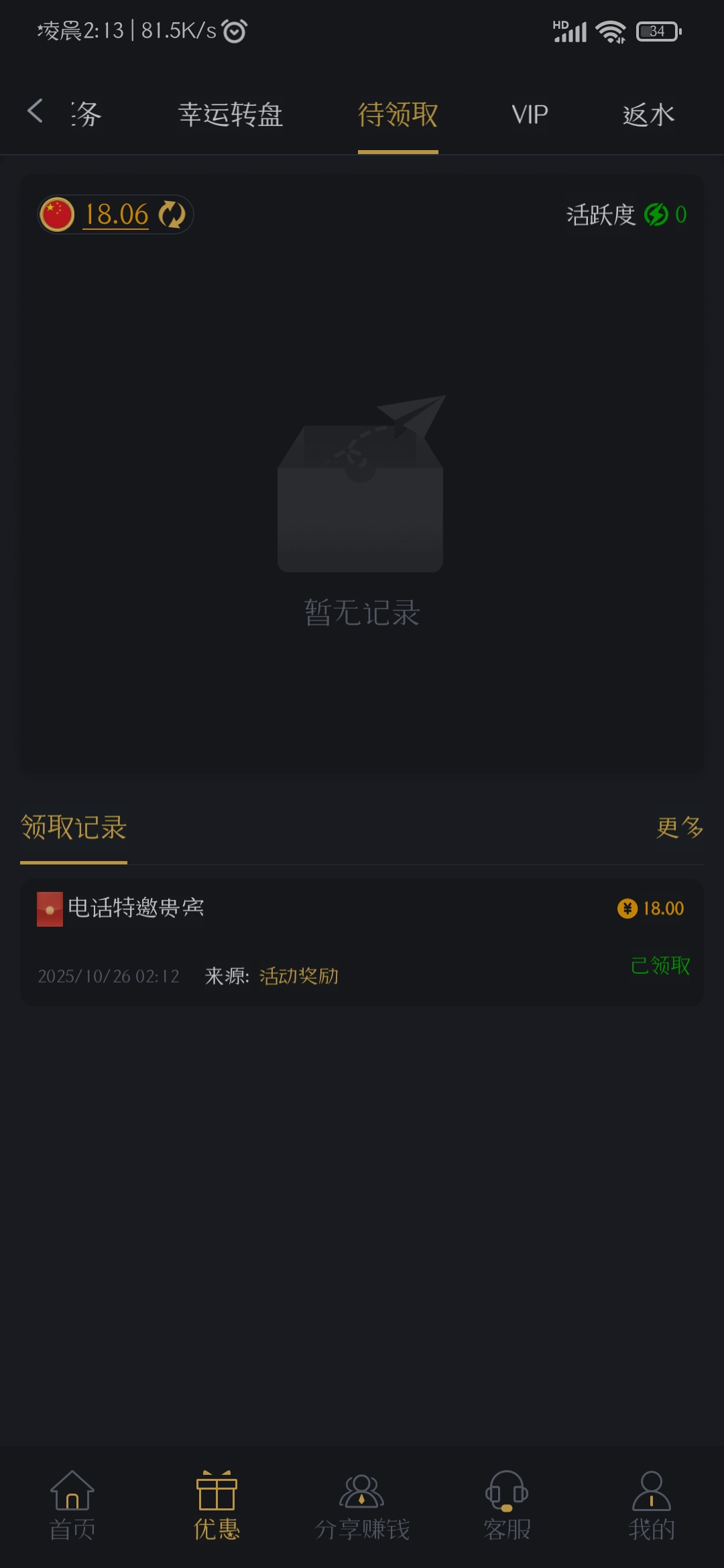Open the VIP tab
Screen dimensions: 724x1568
click(x=530, y=115)
